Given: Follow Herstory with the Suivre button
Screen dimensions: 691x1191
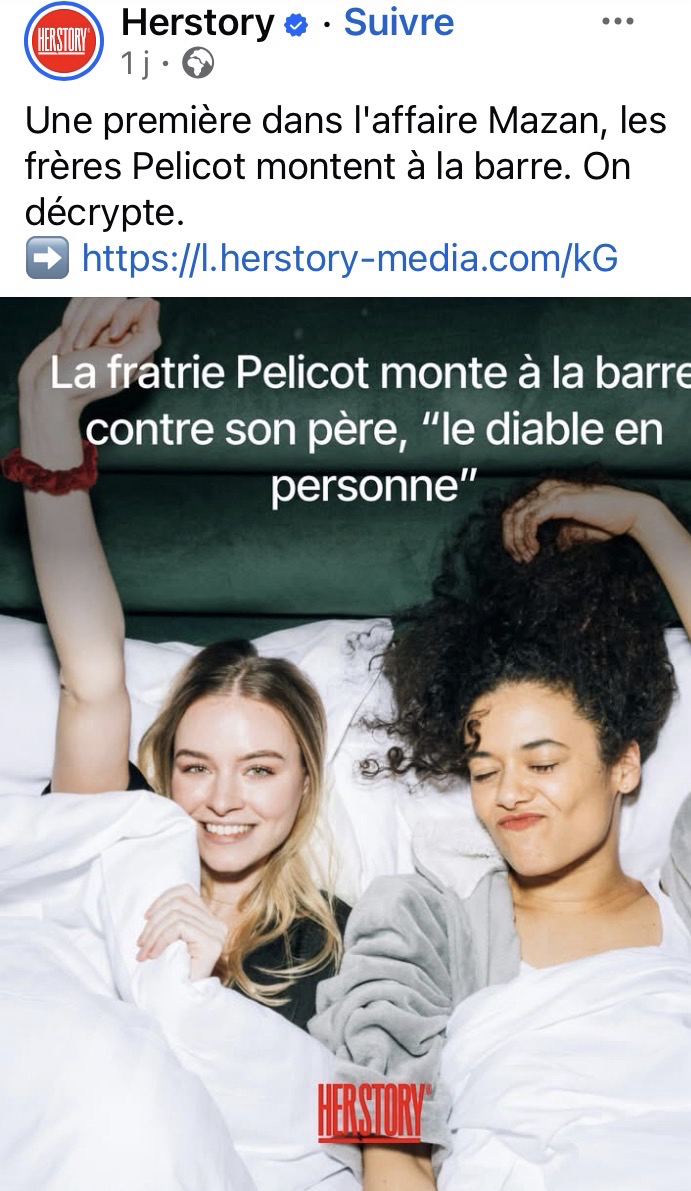Looking at the screenshot, I should 398,22.
